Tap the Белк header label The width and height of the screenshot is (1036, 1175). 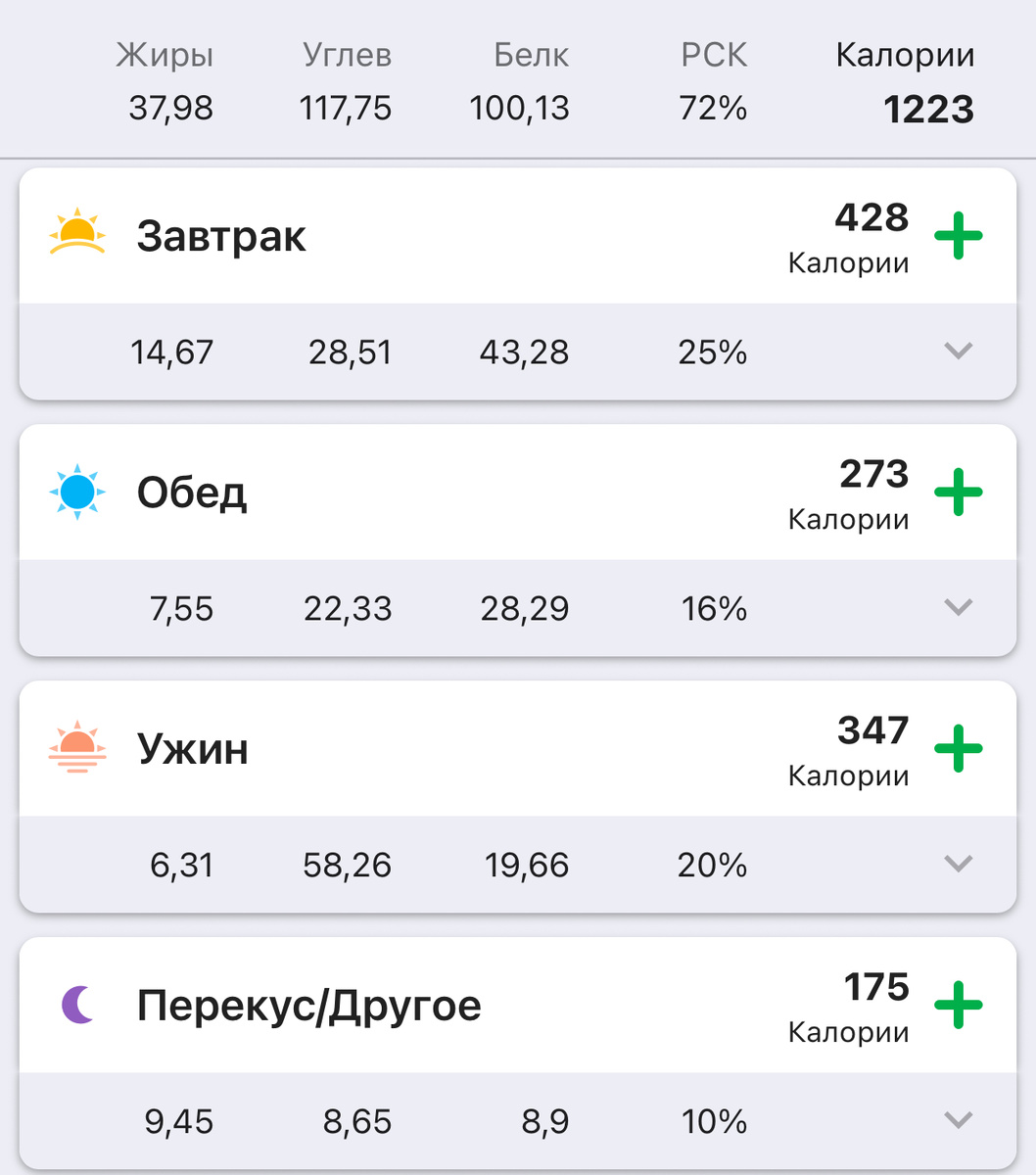point(532,55)
